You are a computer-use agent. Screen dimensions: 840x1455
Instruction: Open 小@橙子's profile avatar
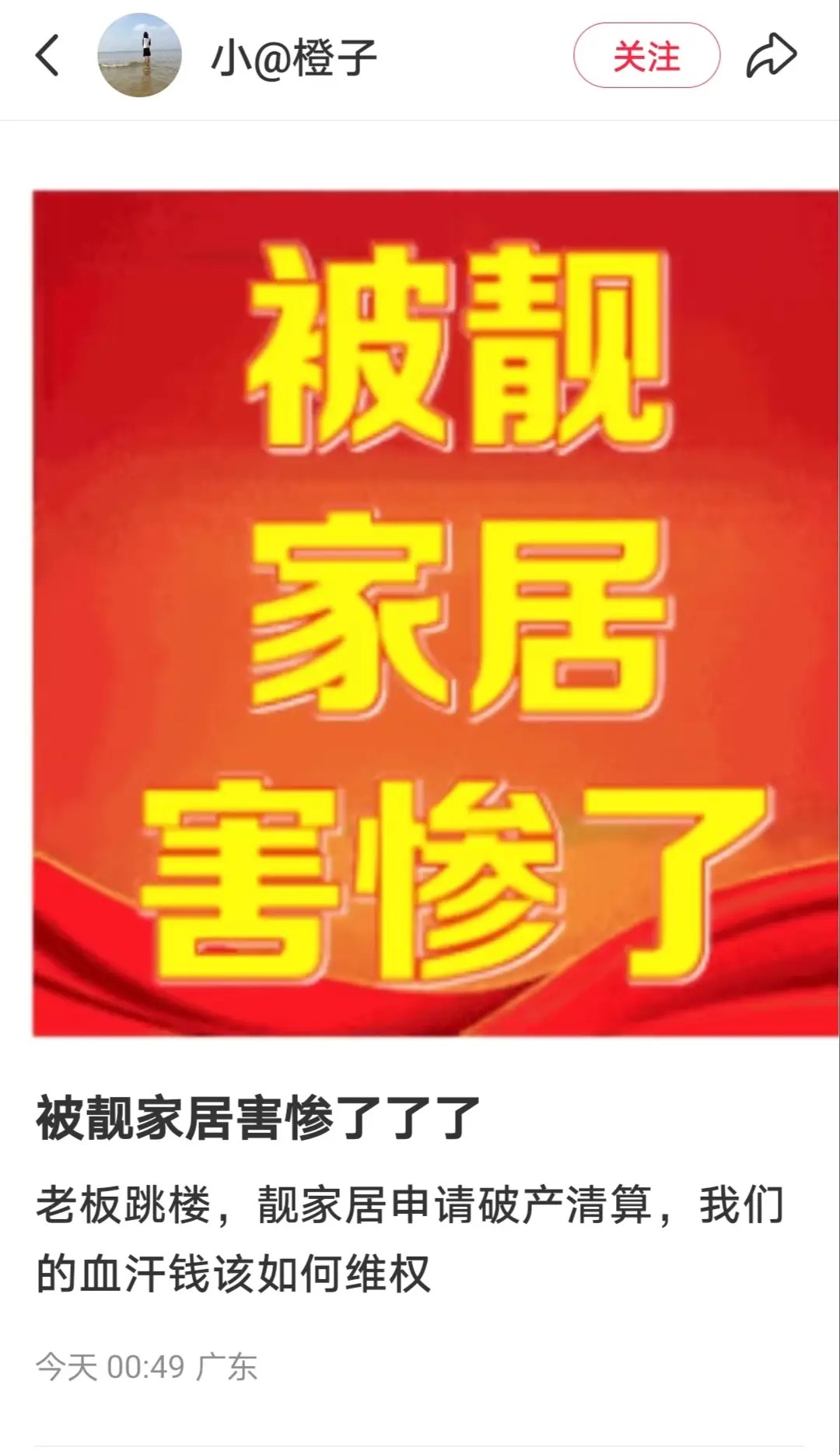[x=139, y=55]
